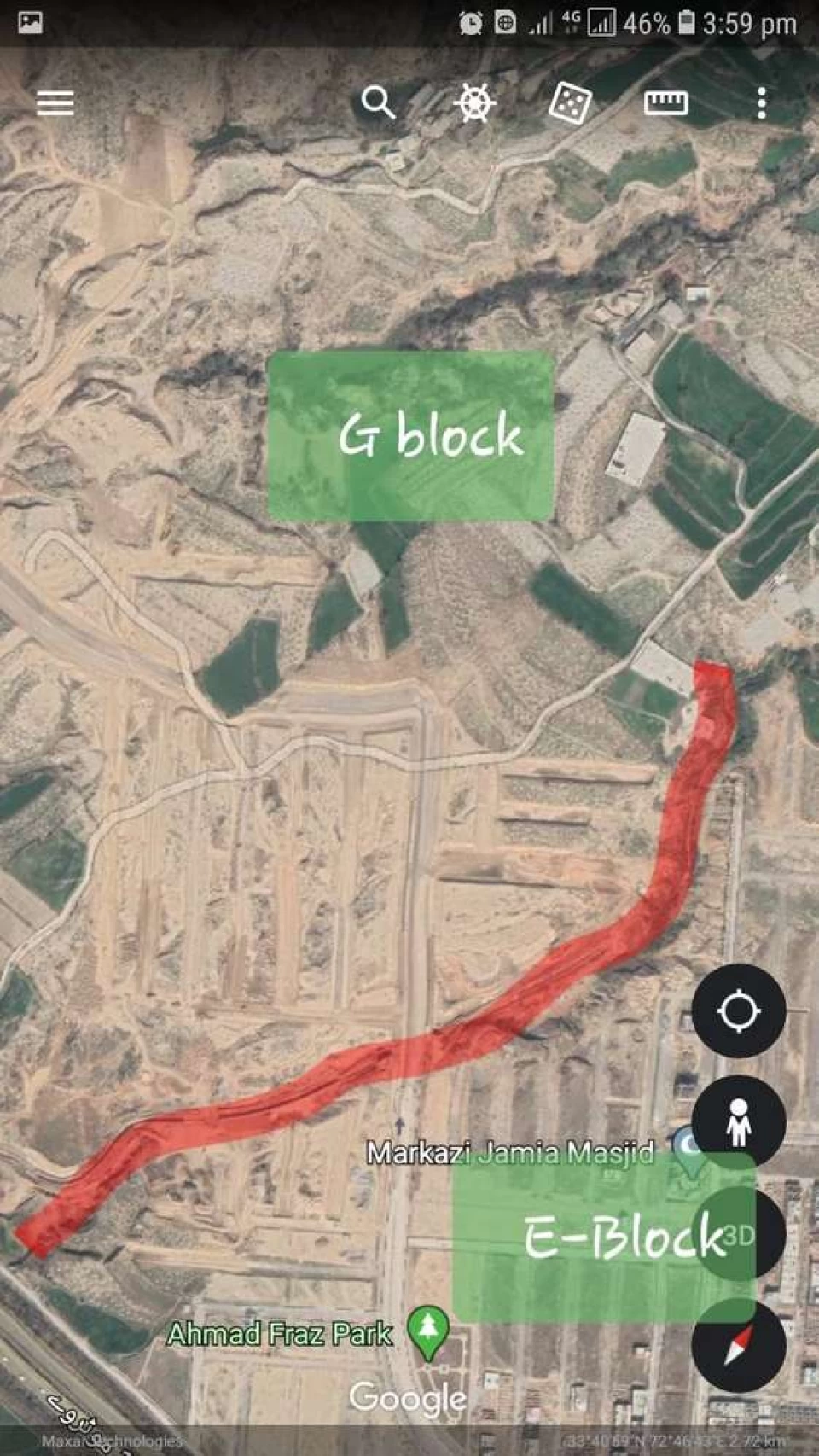Roll the I'm Feeling Lucky dice
The image size is (819, 1456).
coord(570,103)
